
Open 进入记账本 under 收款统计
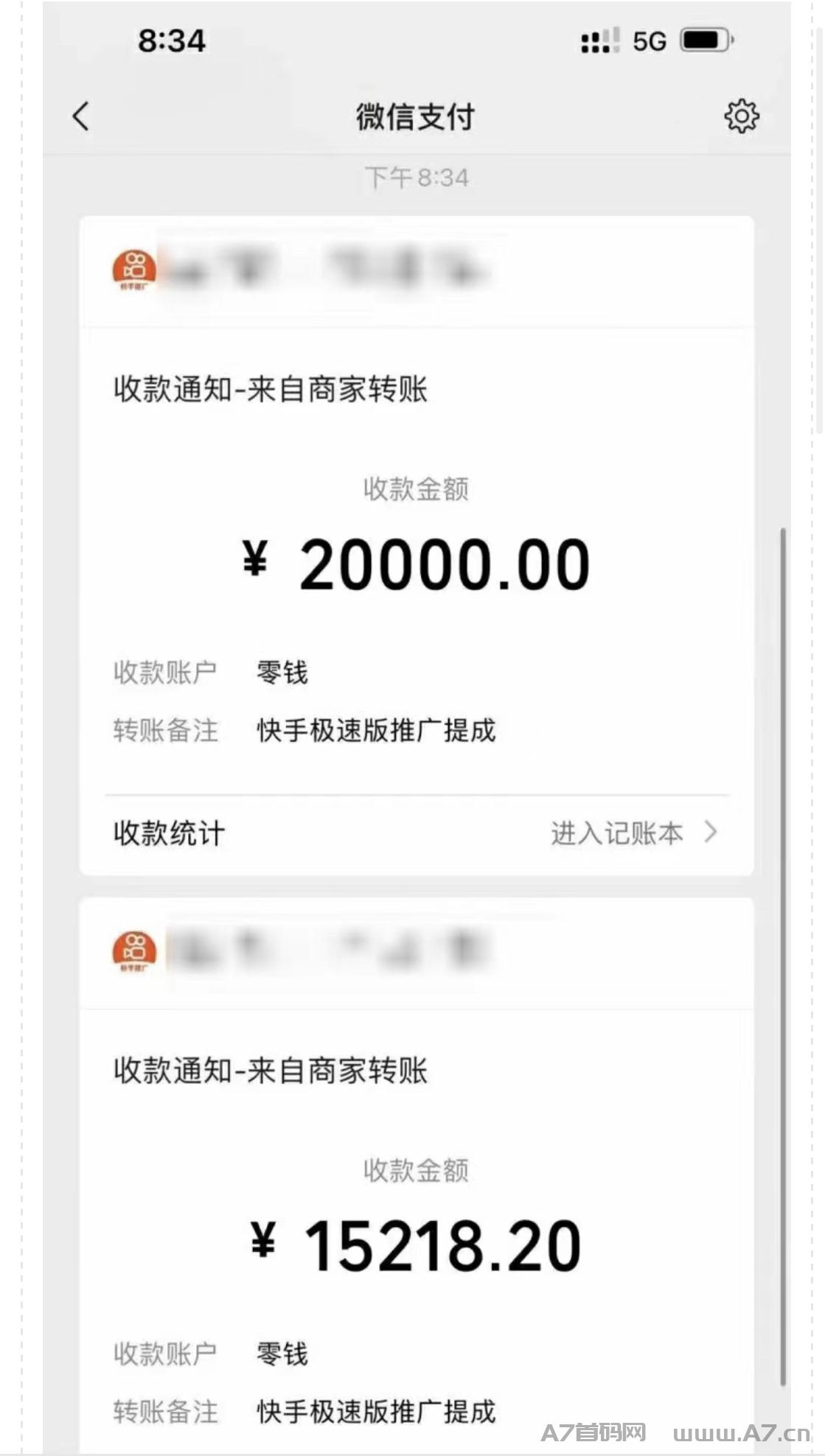tap(633, 833)
